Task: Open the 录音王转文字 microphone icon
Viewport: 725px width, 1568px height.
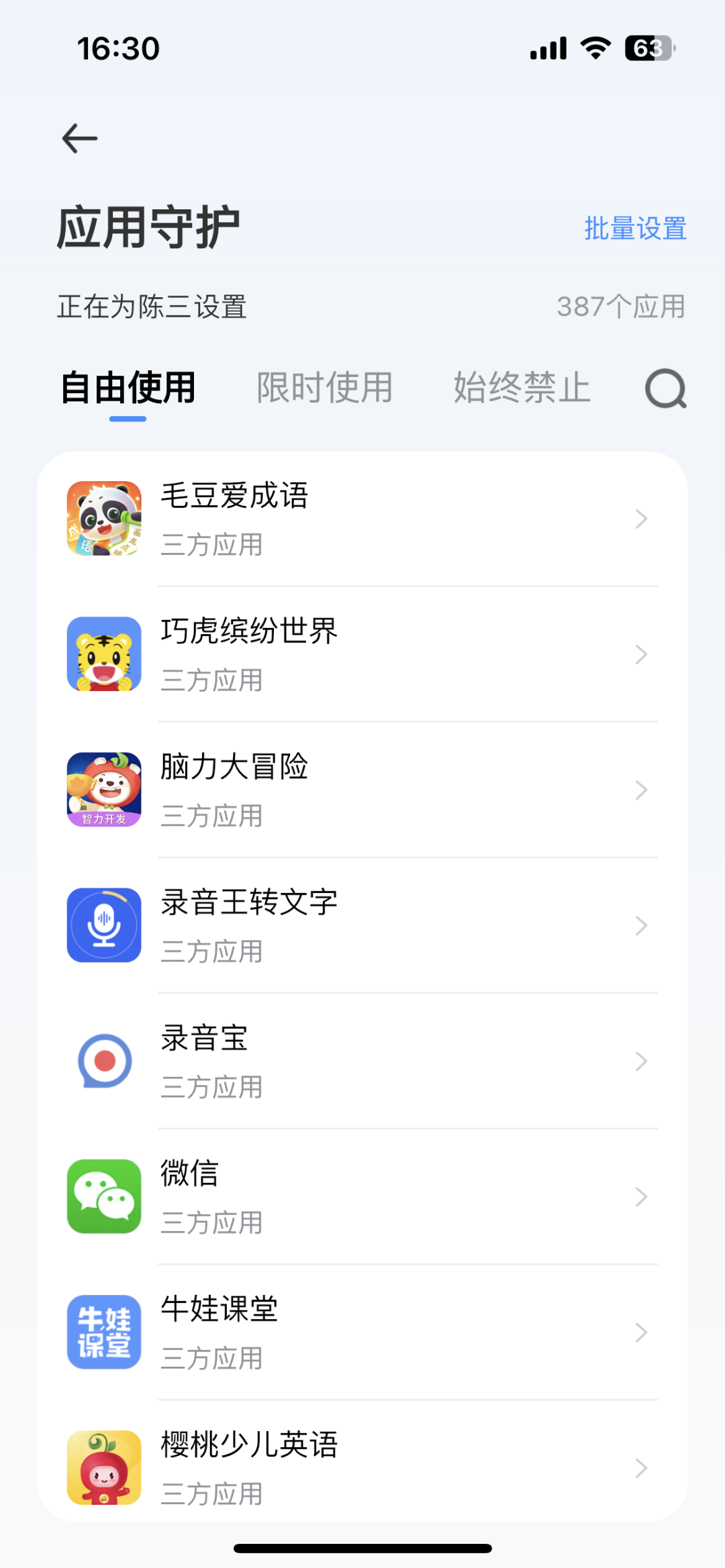Action: pyautogui.click(x=104, y=926)
